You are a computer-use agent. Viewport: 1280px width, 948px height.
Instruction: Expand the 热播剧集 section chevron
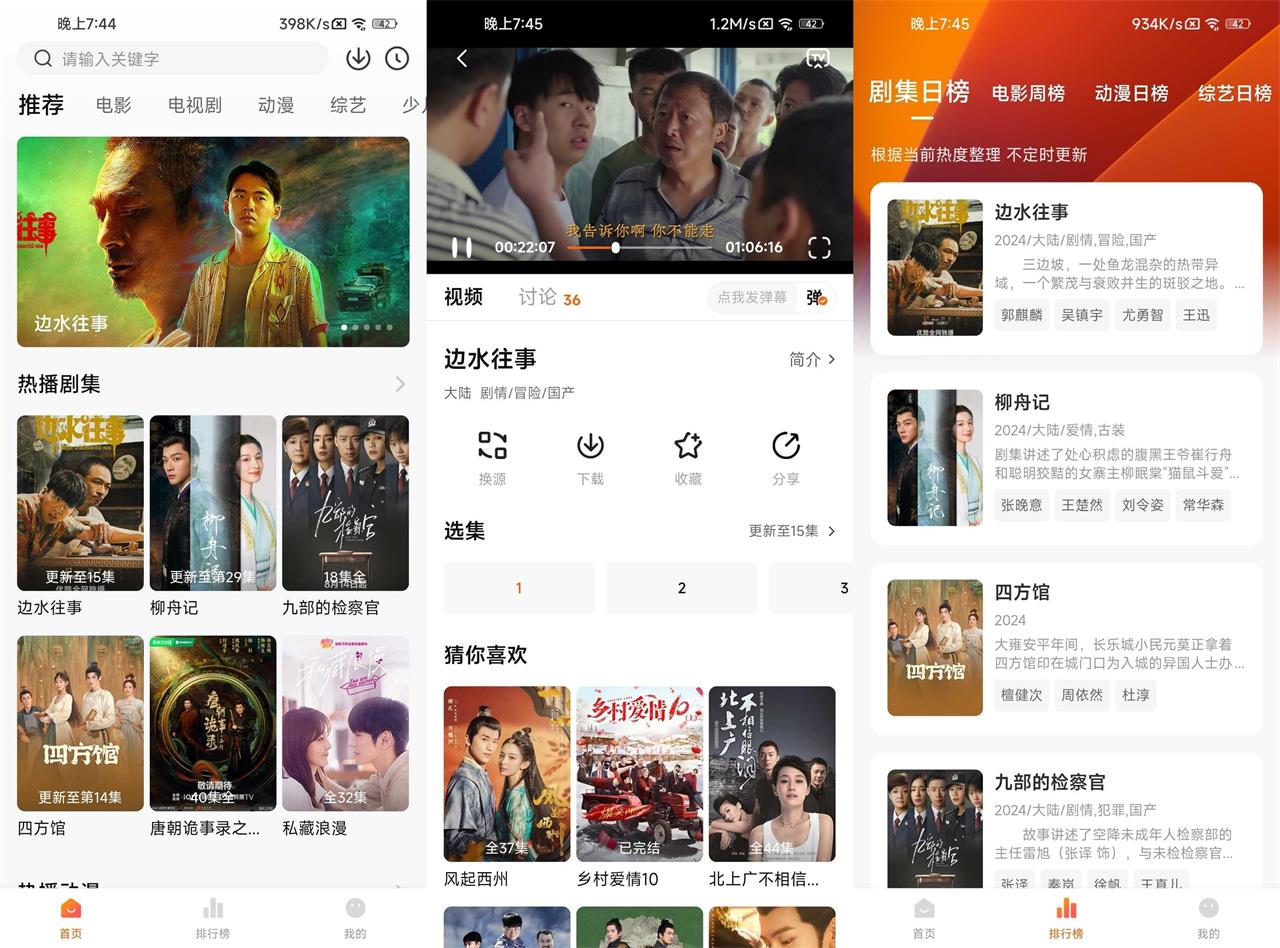[400, 384]
